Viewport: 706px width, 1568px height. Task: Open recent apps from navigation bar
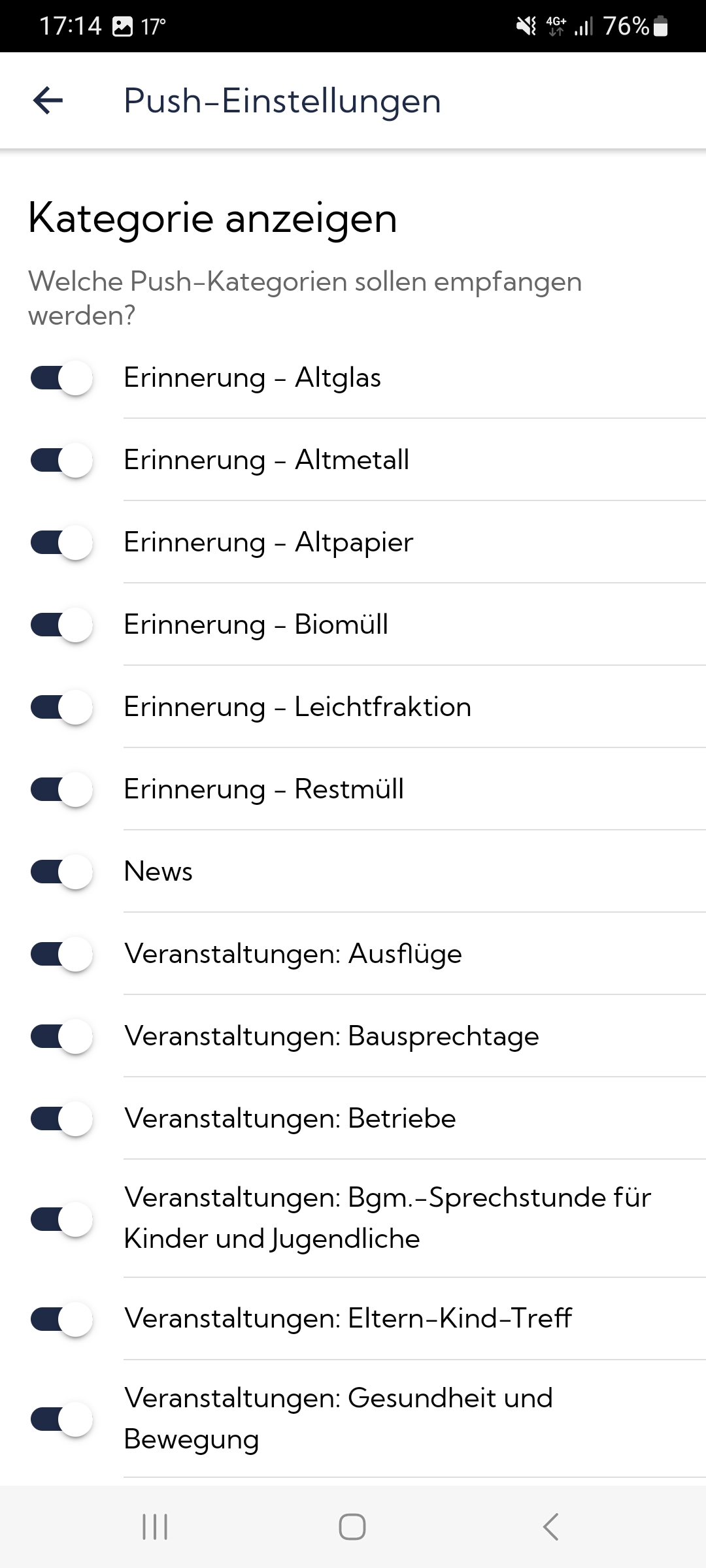[155, 1527]
